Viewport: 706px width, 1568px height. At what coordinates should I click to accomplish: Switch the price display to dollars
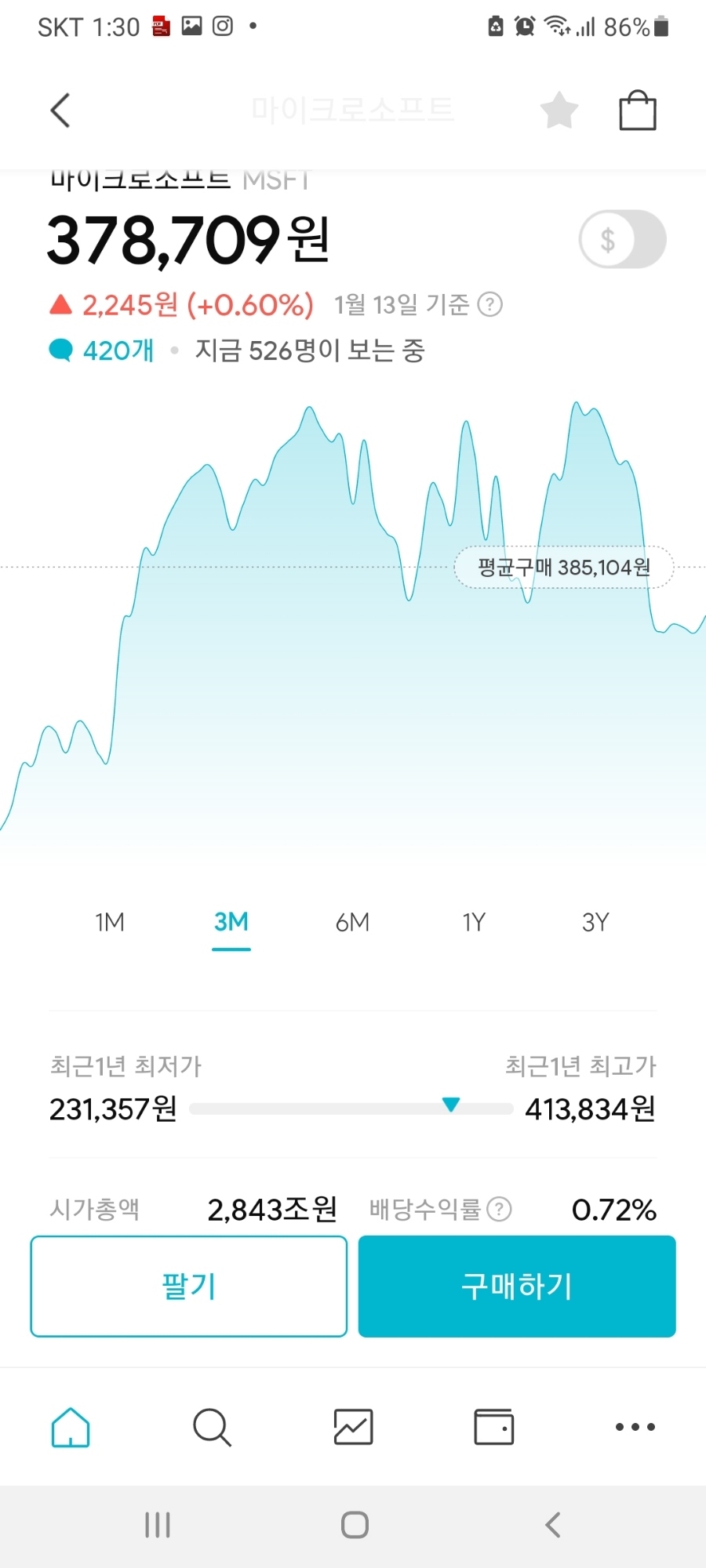point(623,239)
